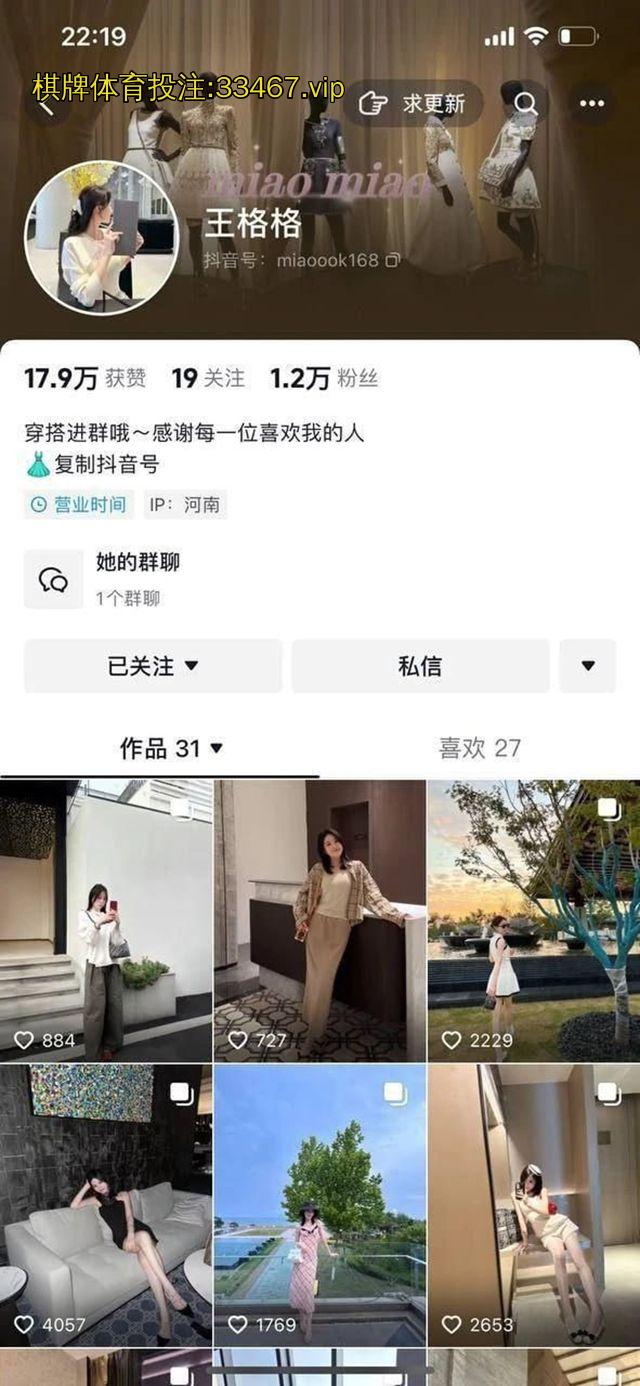
Task: Expand the arrow button beside 私信
Action: 588,666
